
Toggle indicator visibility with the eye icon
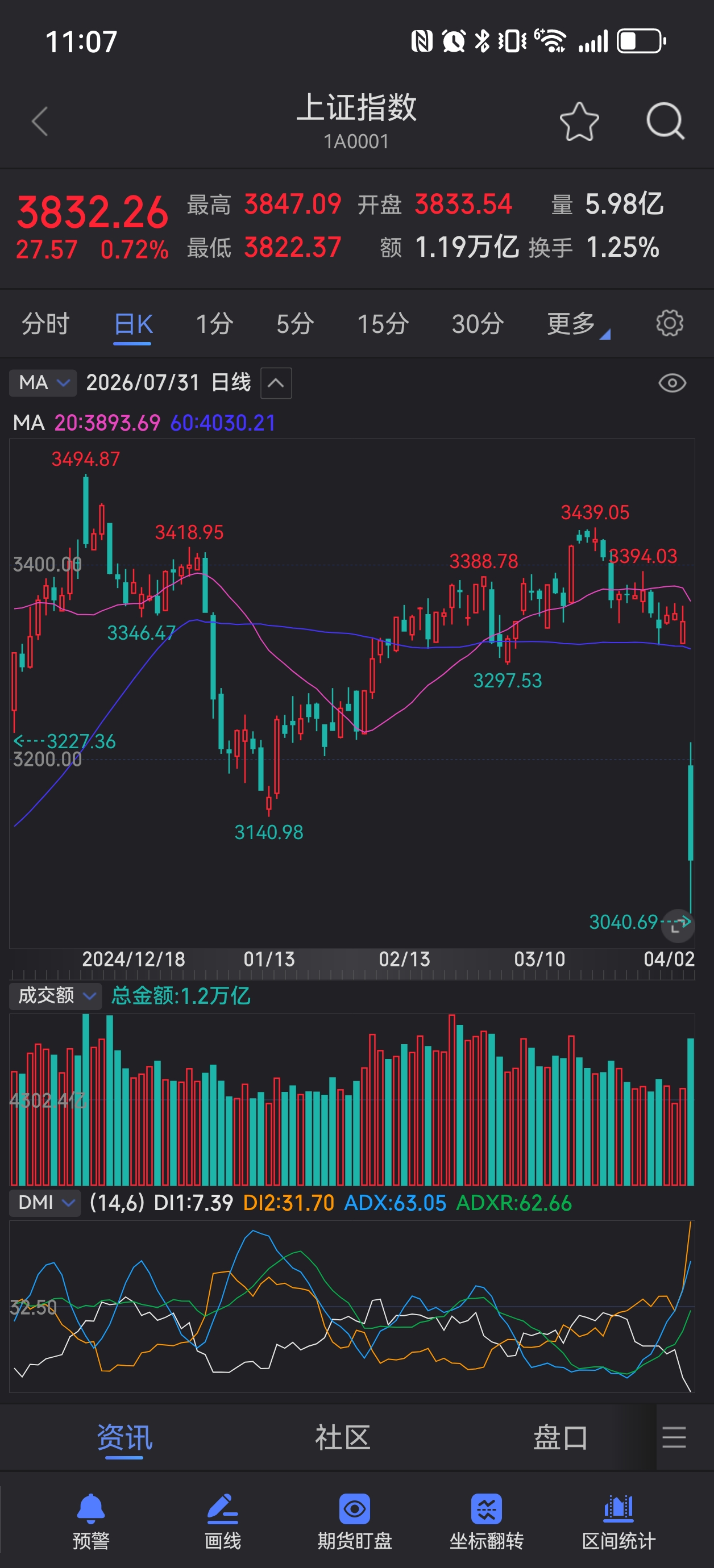coord(673,383)
